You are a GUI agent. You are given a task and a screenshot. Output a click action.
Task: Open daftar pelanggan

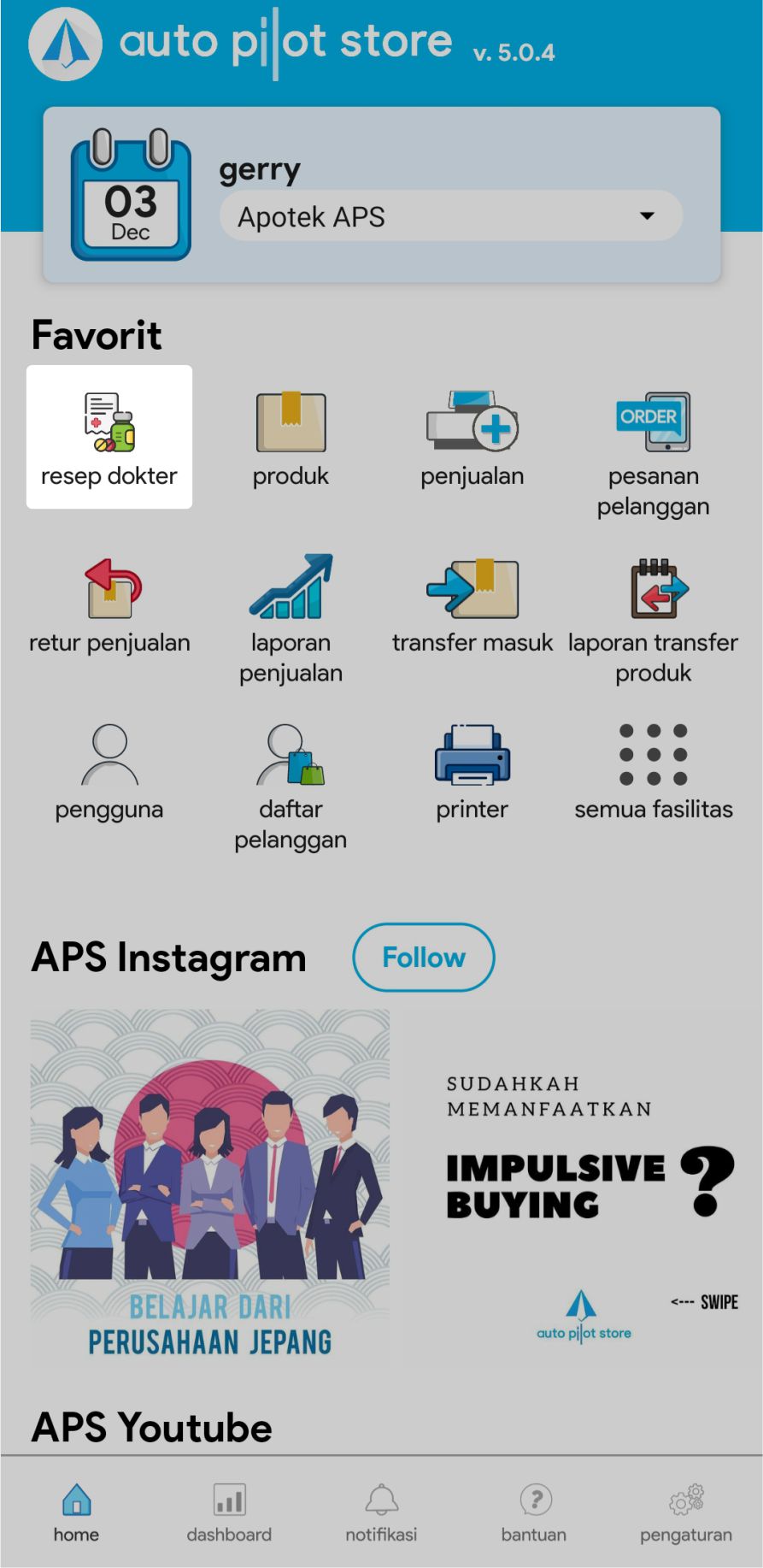(291, 784)
